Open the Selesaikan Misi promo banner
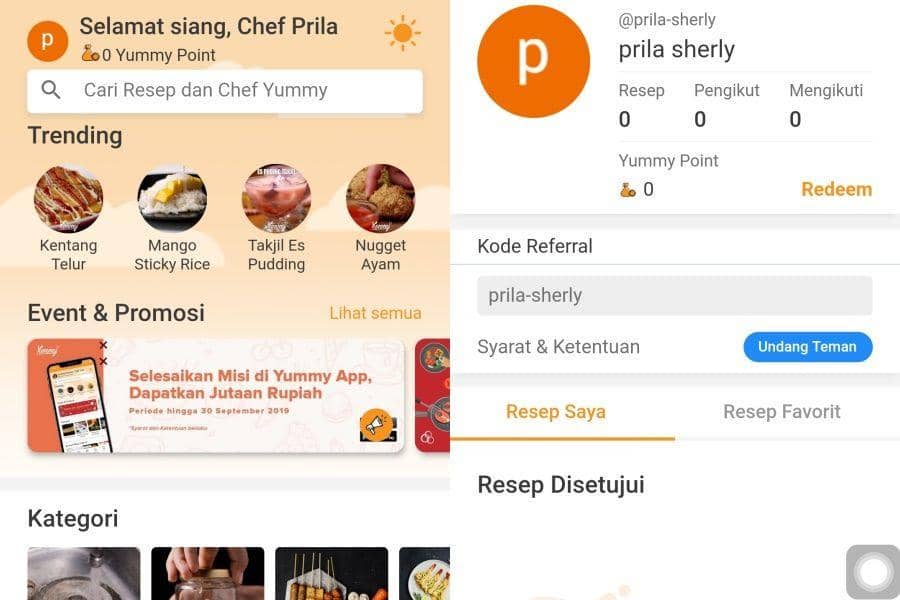The height and width of the screenshot is (600, 900). pos(216,395)
